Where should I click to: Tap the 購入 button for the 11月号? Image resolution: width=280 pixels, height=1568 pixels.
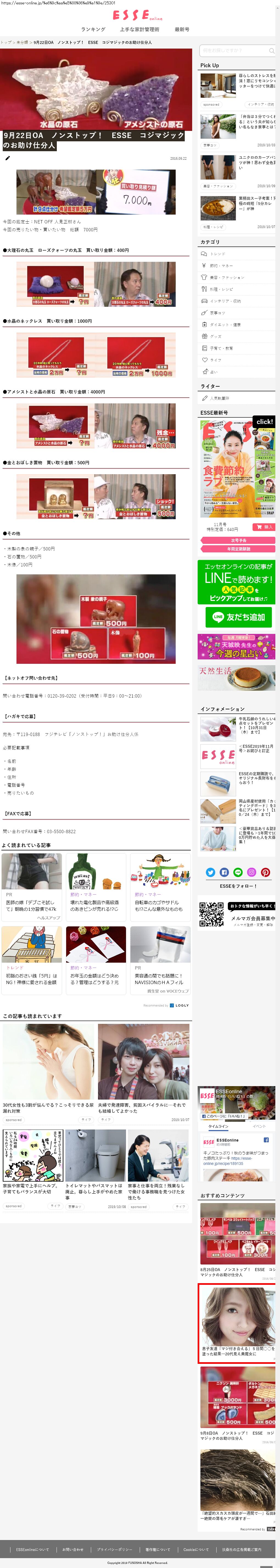(x=264, y=527)
